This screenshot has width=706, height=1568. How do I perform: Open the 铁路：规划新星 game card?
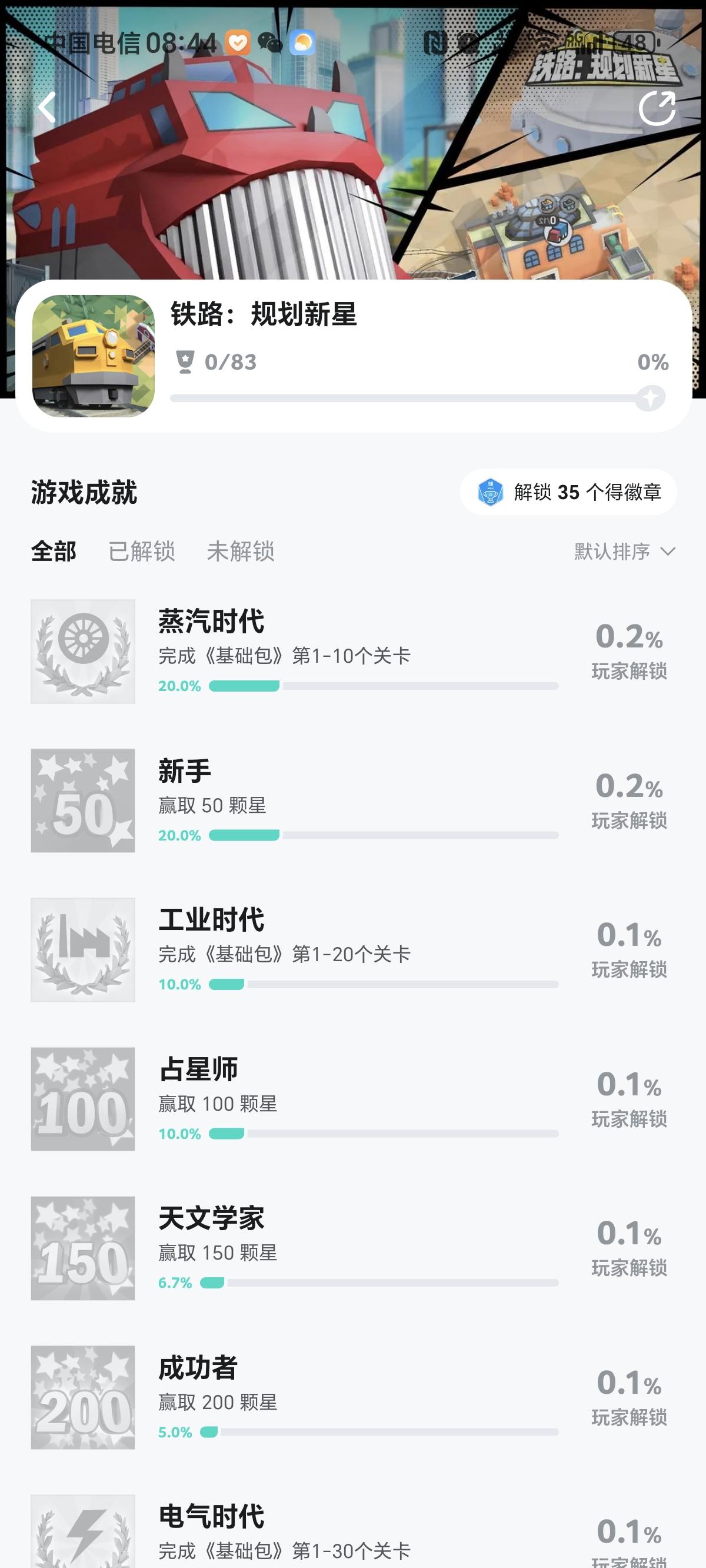(x=354, y=356)
